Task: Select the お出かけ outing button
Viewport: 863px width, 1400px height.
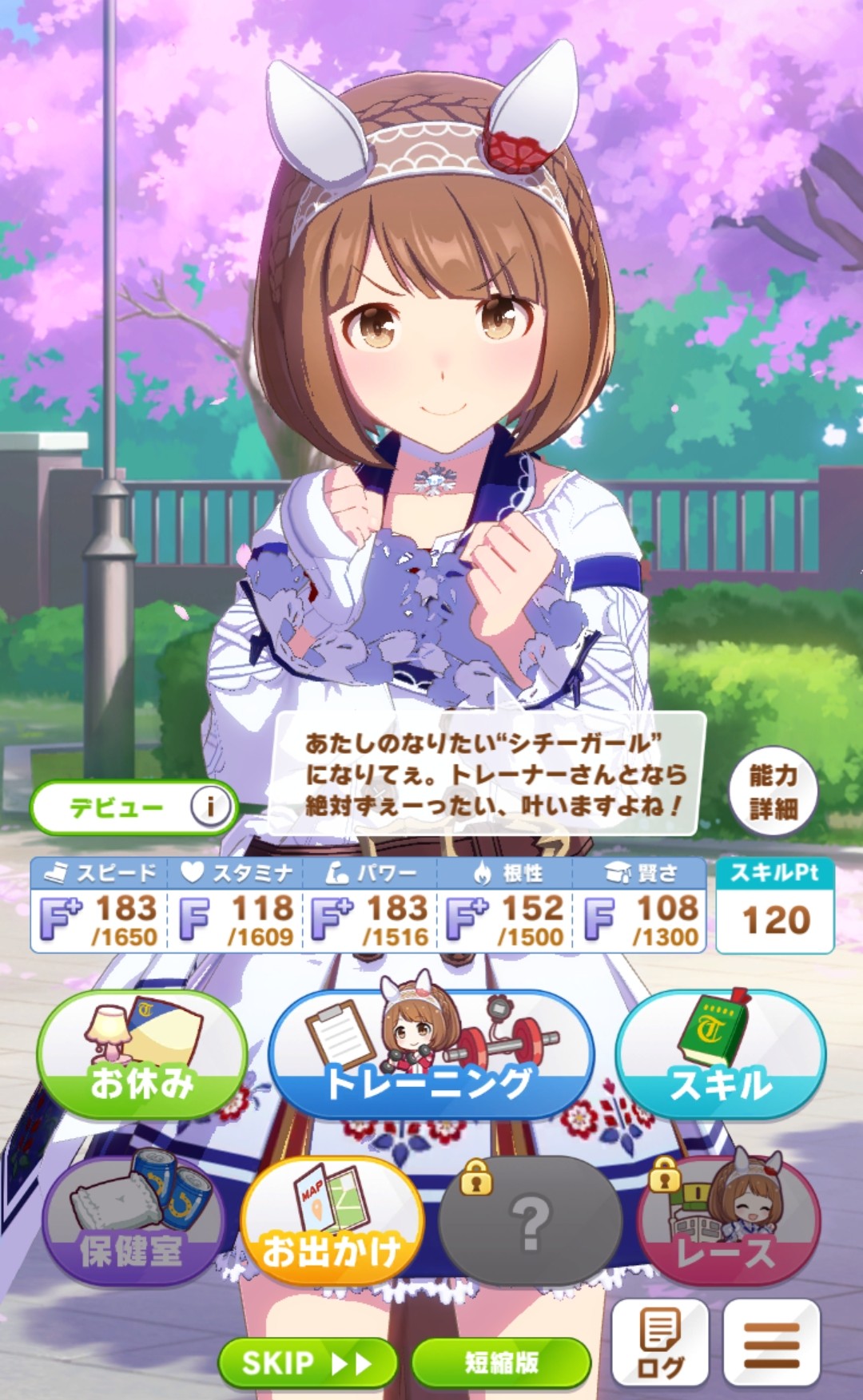Action: coord(332,1220)
